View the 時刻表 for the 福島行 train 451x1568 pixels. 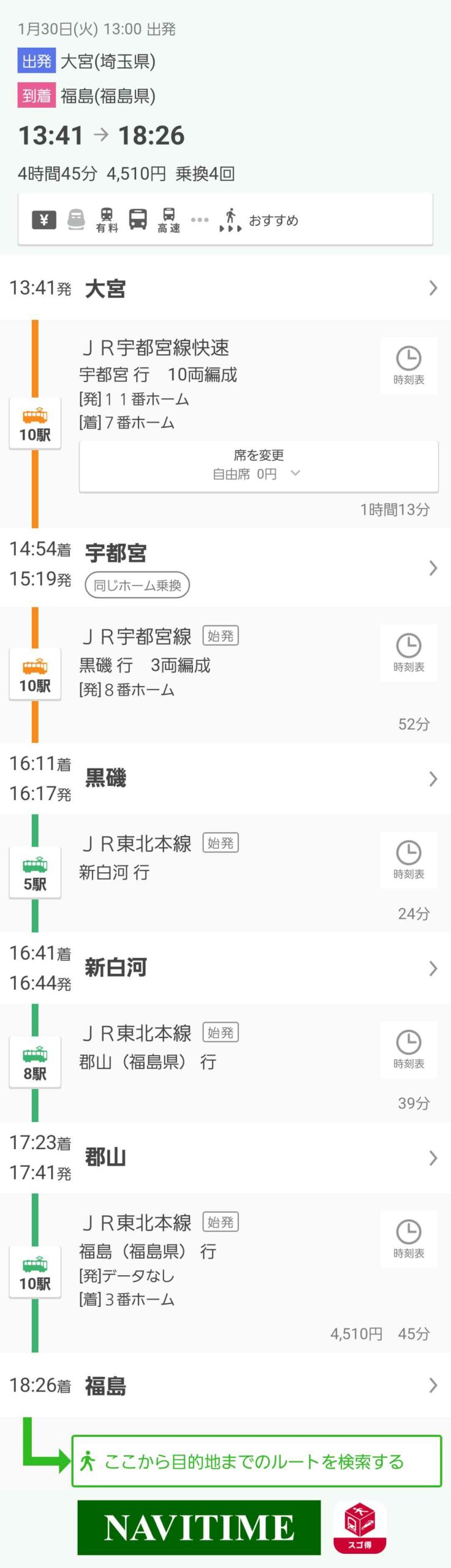pyautogui.click(x=409, y=1239)
